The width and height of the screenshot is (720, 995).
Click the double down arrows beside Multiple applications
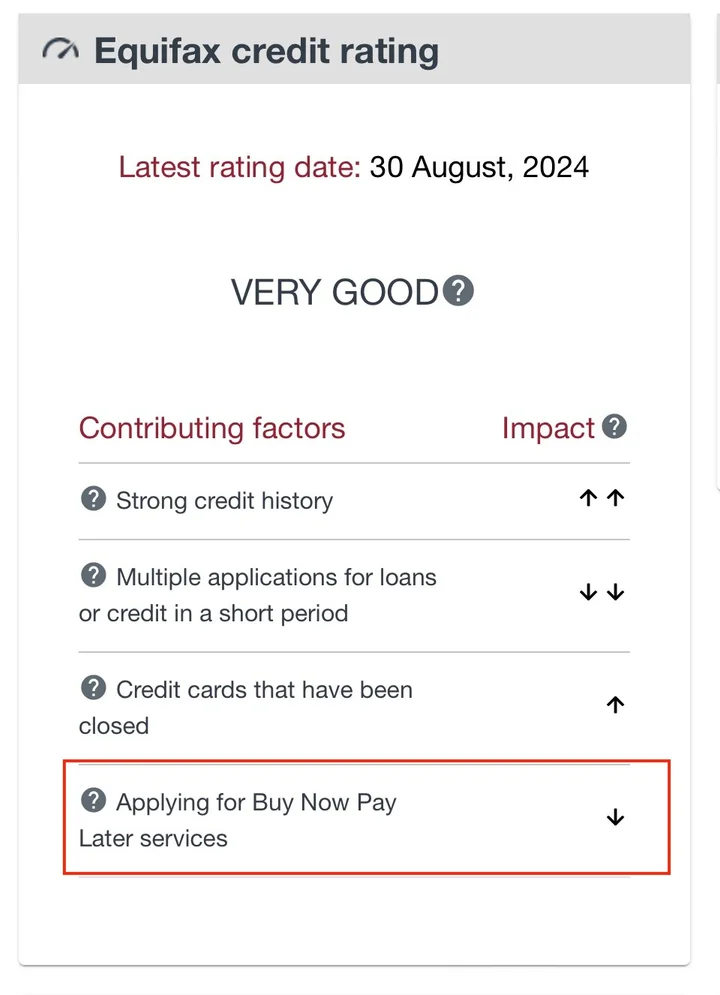[x=602, y=591]
